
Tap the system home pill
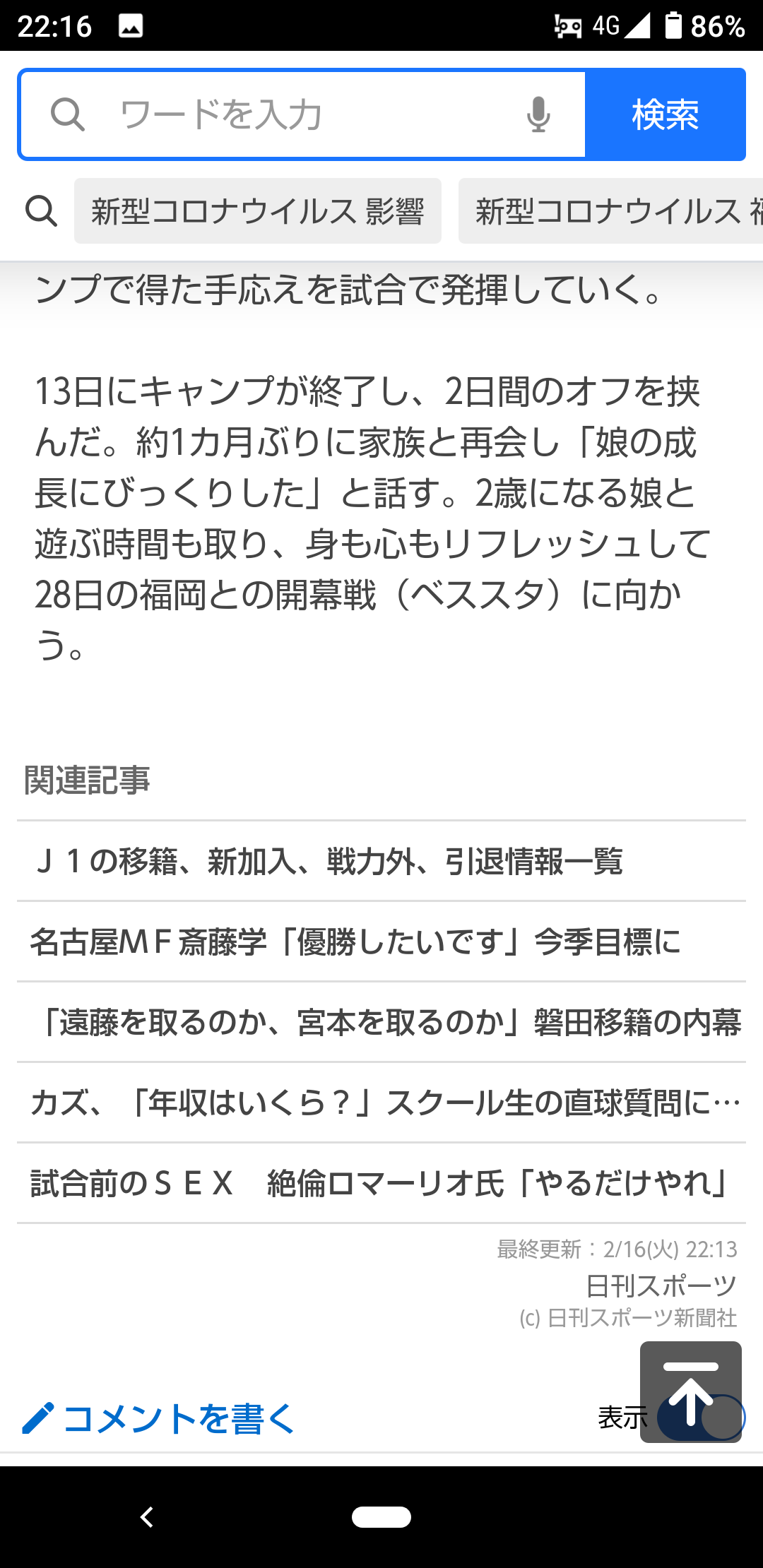381,1517
